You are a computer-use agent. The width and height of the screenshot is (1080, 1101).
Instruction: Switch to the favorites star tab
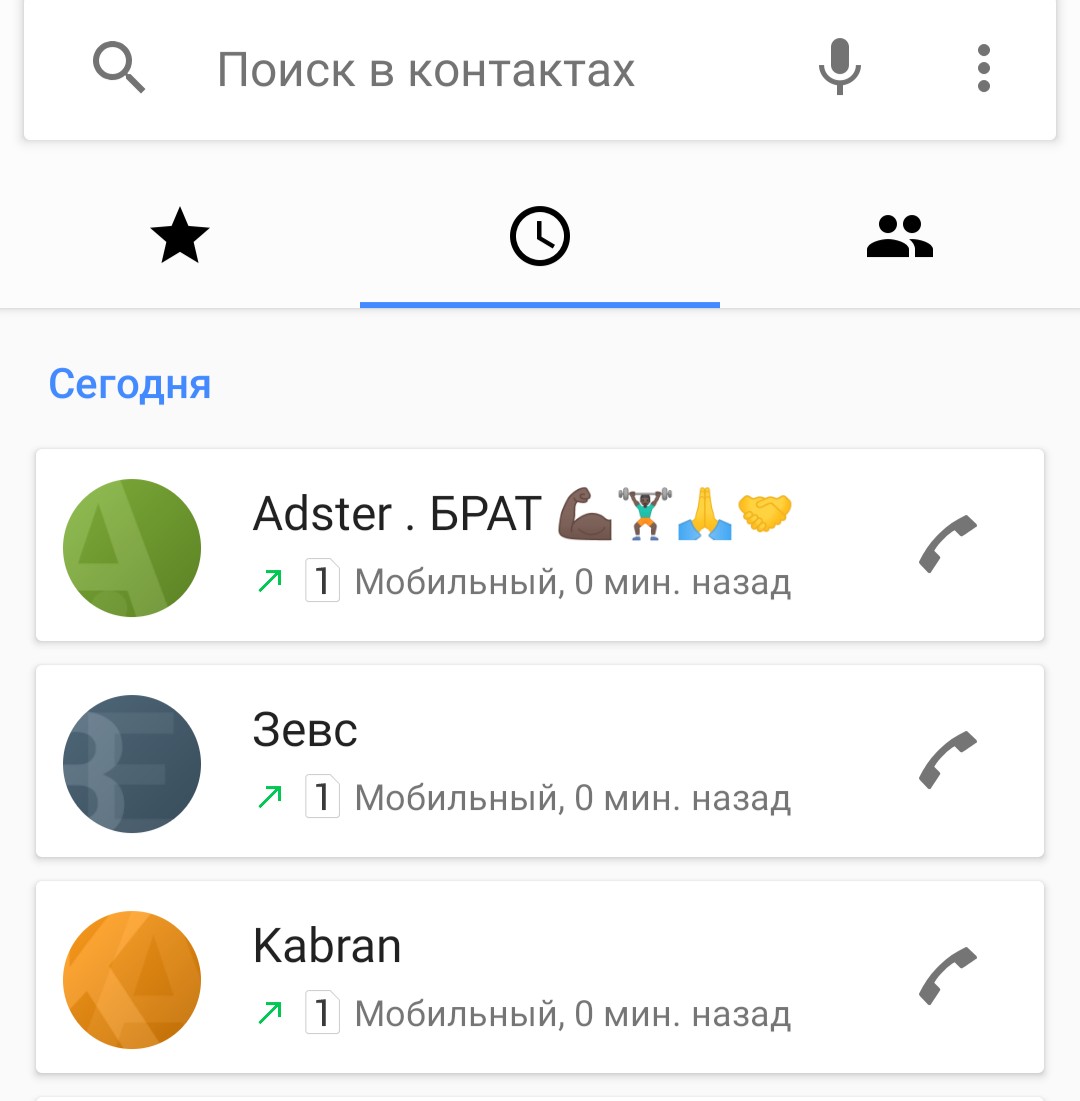[x=180, y=236]
